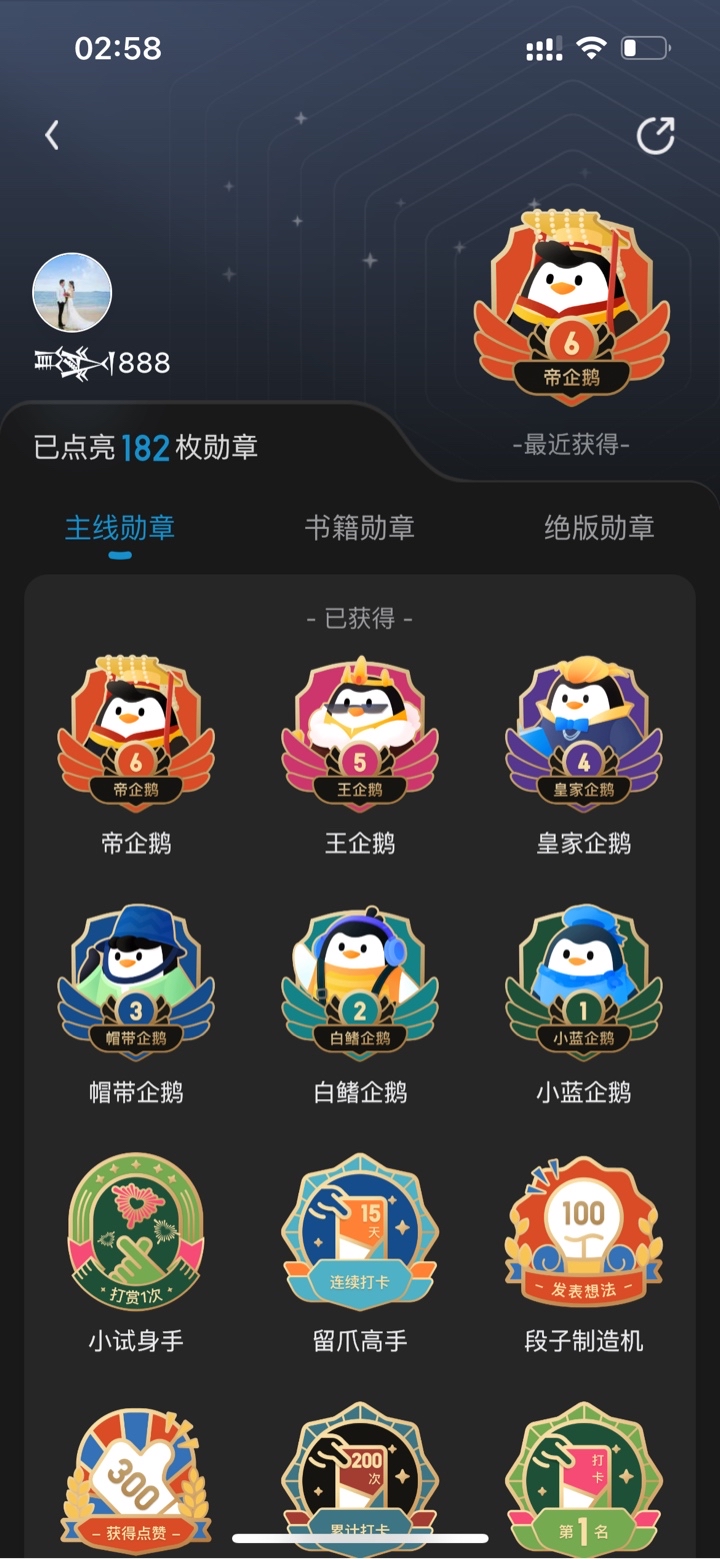Screen dimensions: 720x1559
Task: Switch to the 绝版勋章 tab
Action: coord(598,528)
